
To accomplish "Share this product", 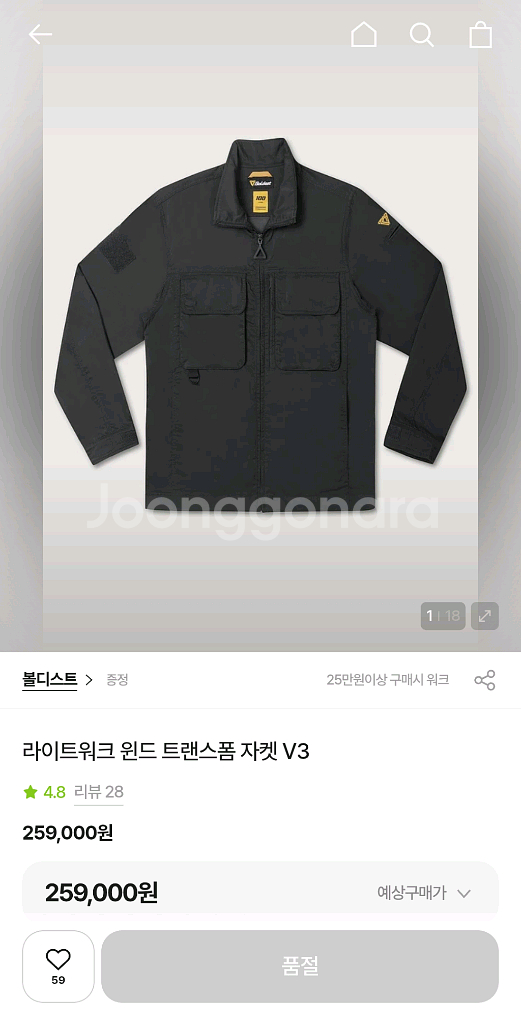I will pos(484,680).
